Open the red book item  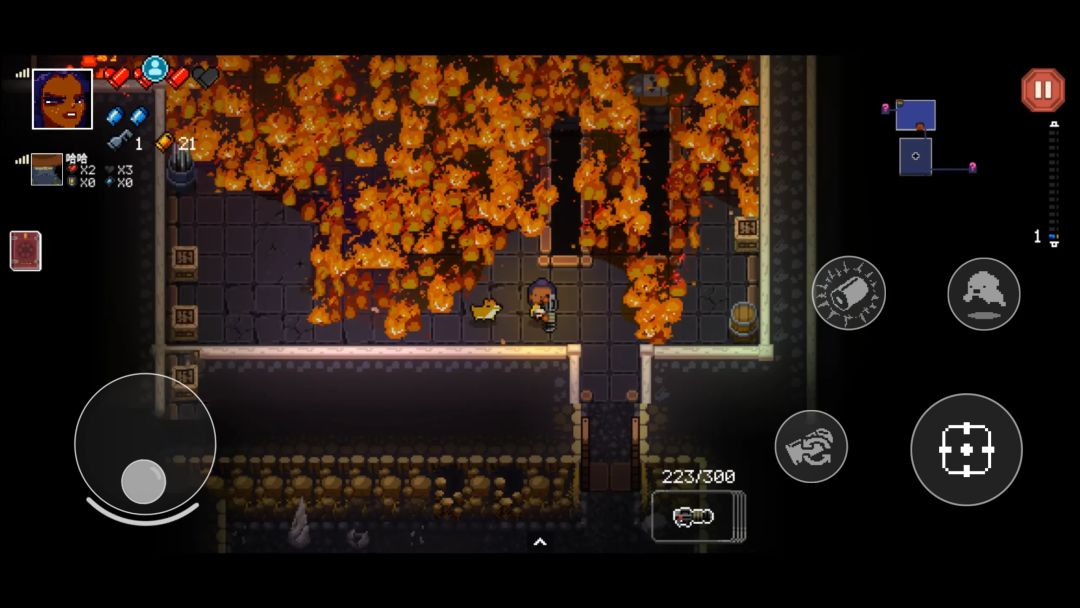click(x=25, y=250)
